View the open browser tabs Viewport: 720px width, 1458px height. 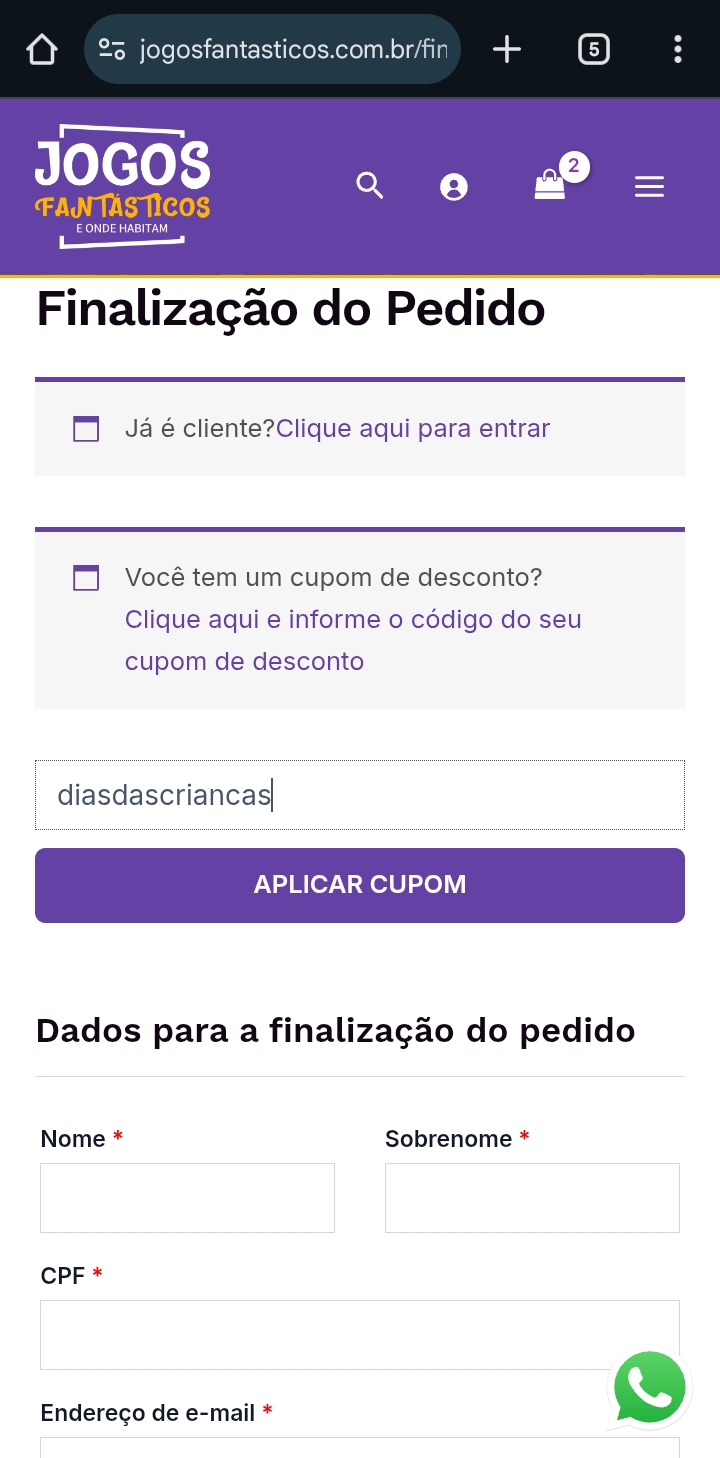594,49
